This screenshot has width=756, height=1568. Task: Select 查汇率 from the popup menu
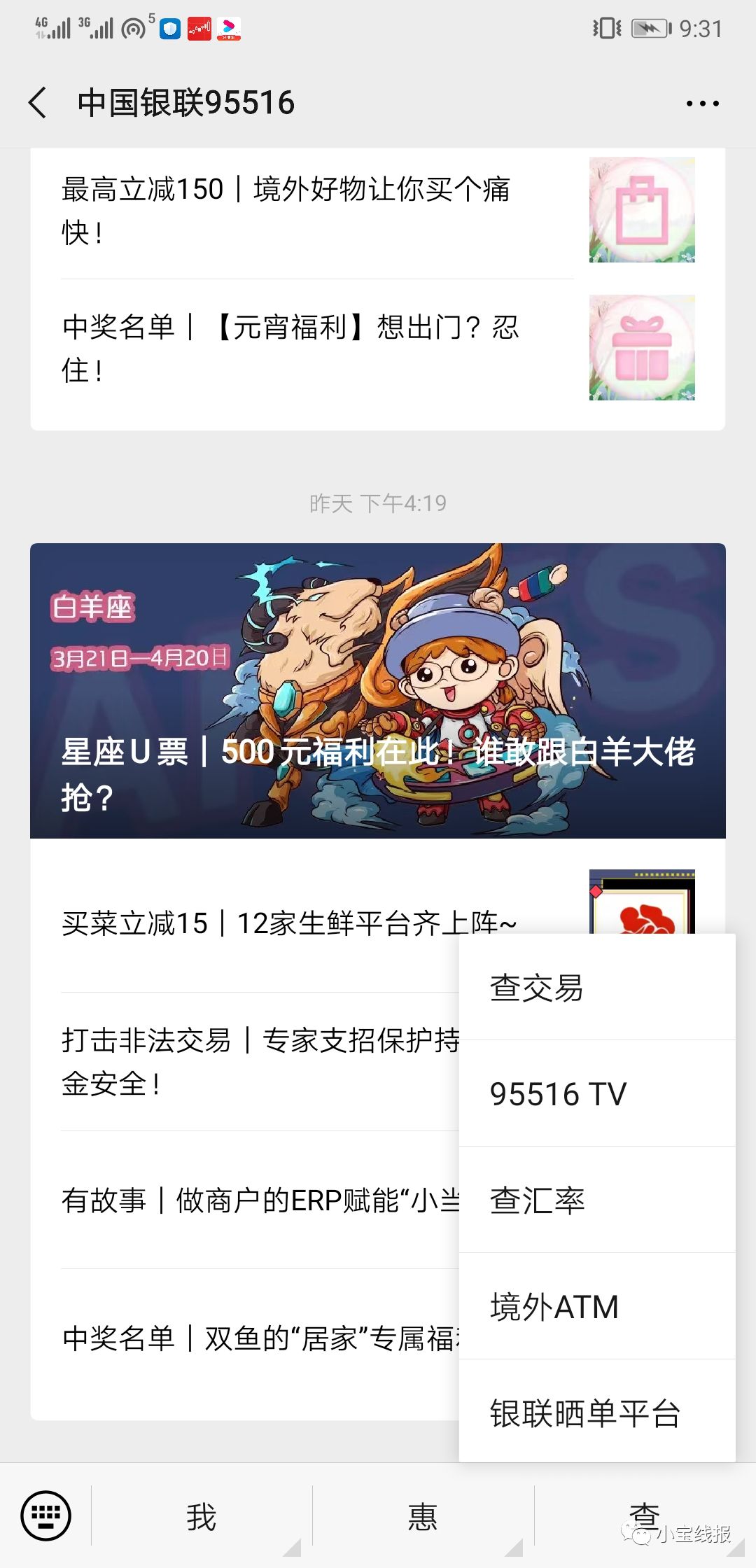coord(535,1198)
